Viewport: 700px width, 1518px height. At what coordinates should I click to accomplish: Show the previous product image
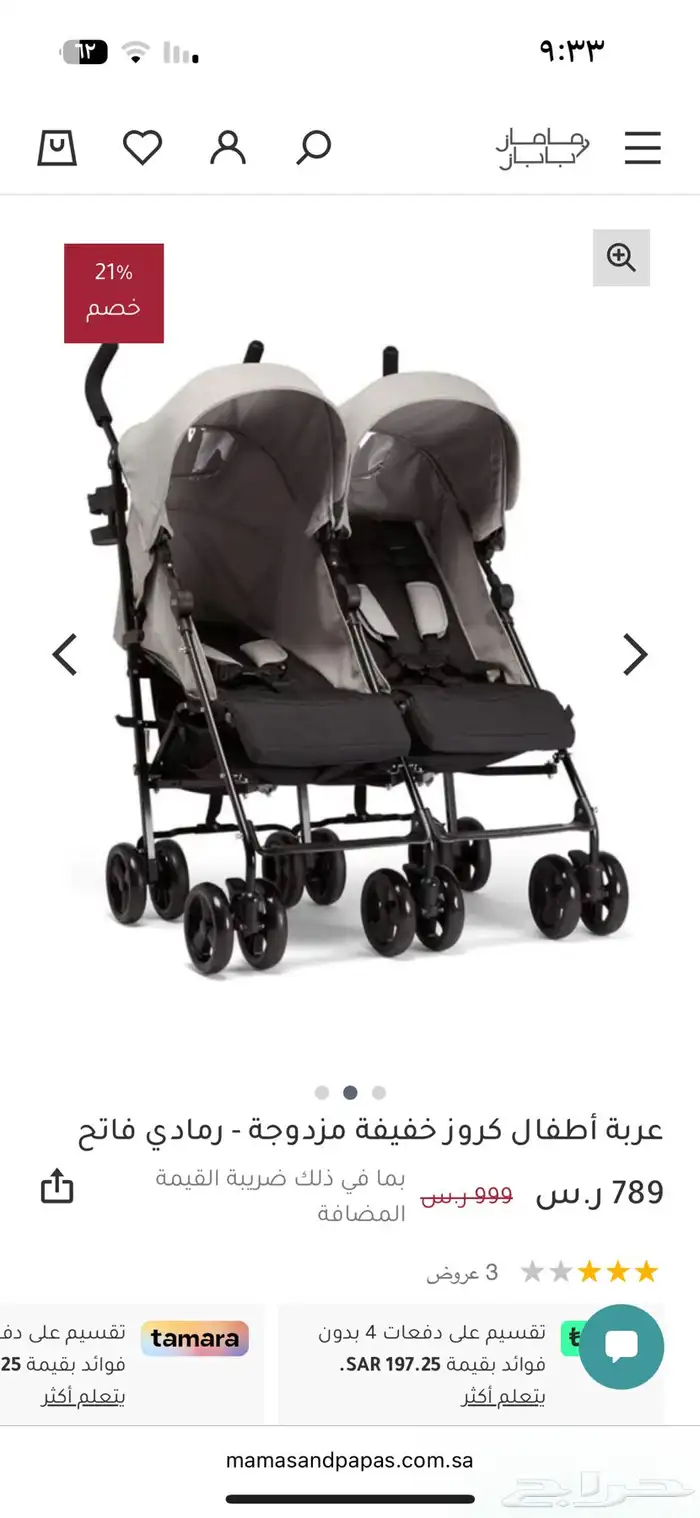point(65,654)
